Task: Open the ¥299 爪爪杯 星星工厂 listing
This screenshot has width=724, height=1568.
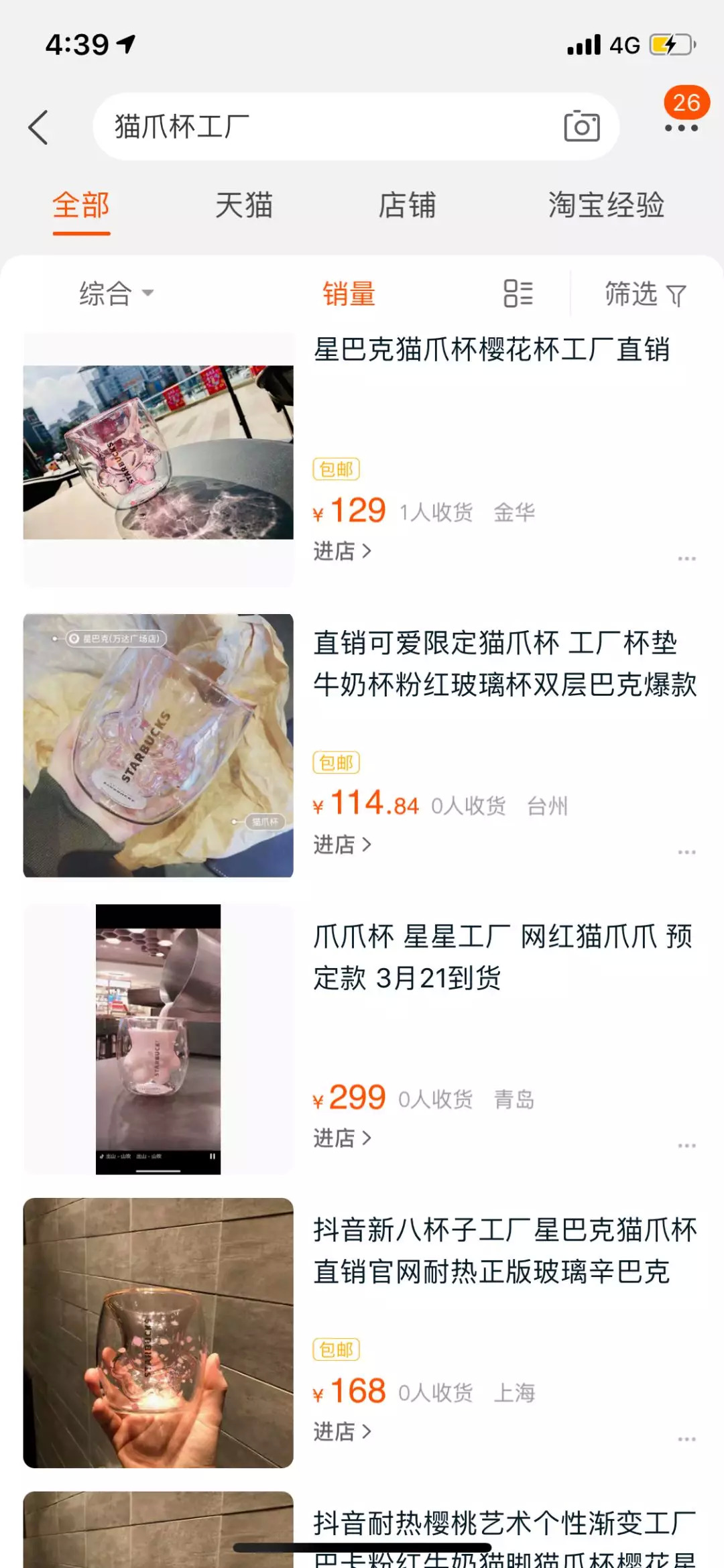Action: pyautogui.click(x=503, y=957)
